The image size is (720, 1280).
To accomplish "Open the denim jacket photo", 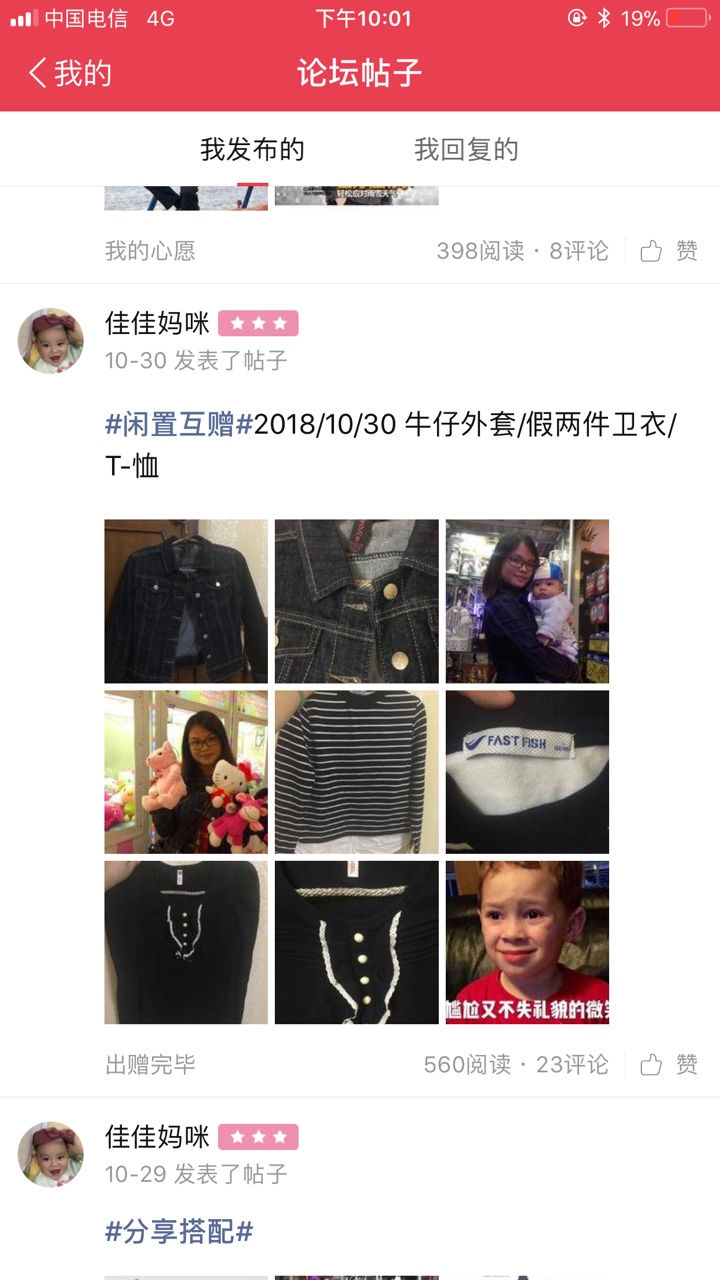I will coord(186,601).
